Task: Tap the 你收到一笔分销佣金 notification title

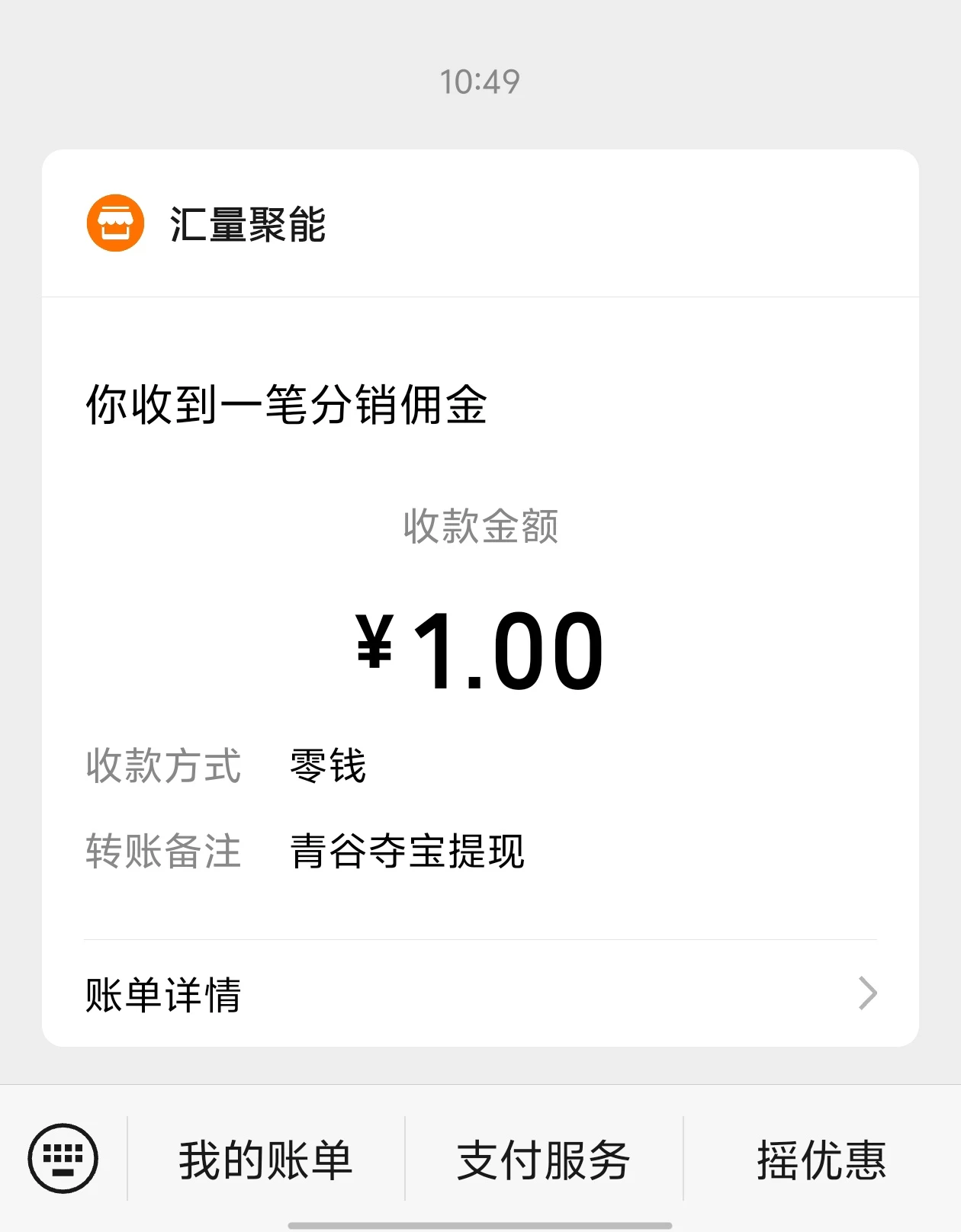Action: click(288, 406)
